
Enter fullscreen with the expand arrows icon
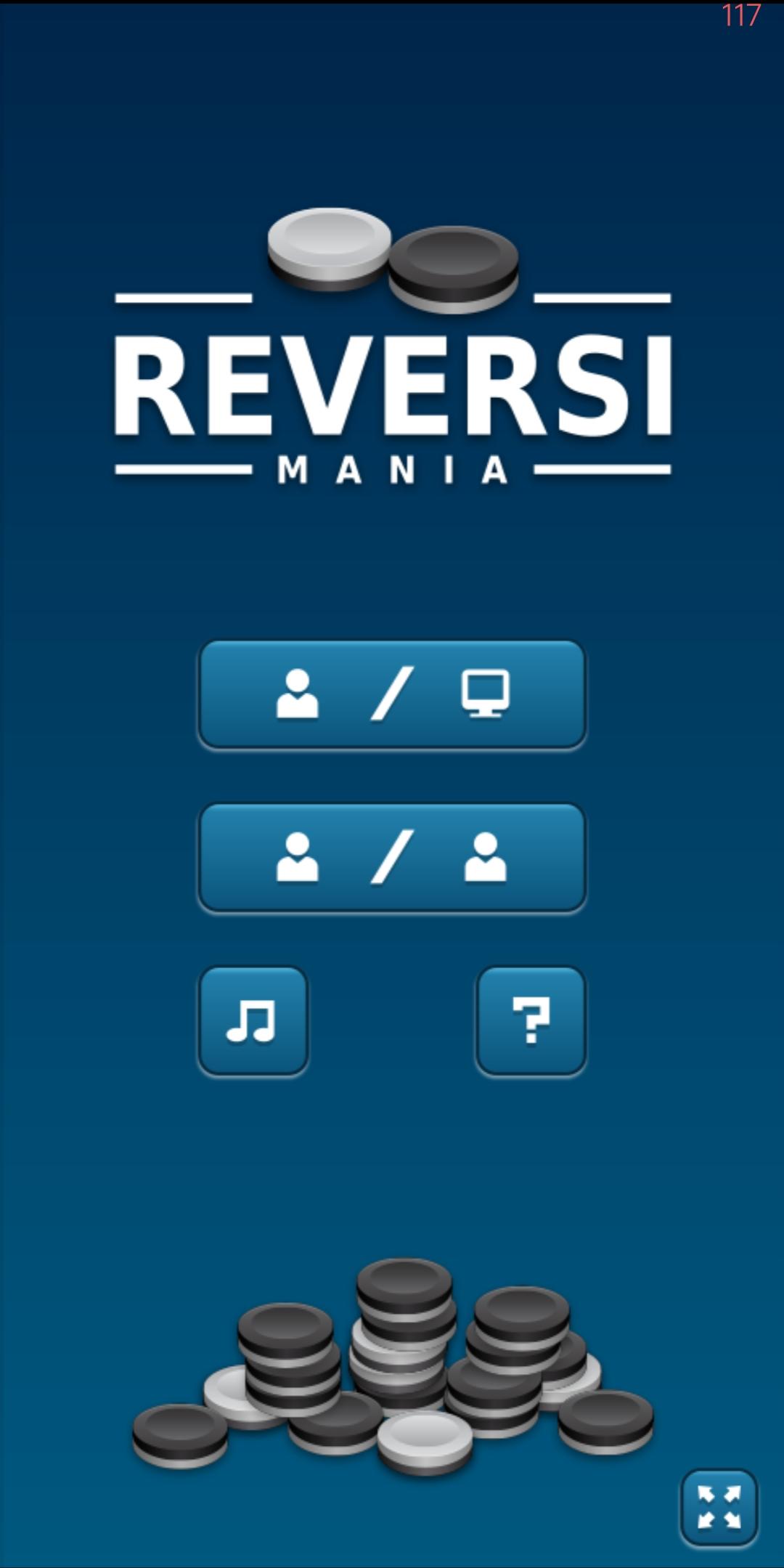(x=719, y=1507)
